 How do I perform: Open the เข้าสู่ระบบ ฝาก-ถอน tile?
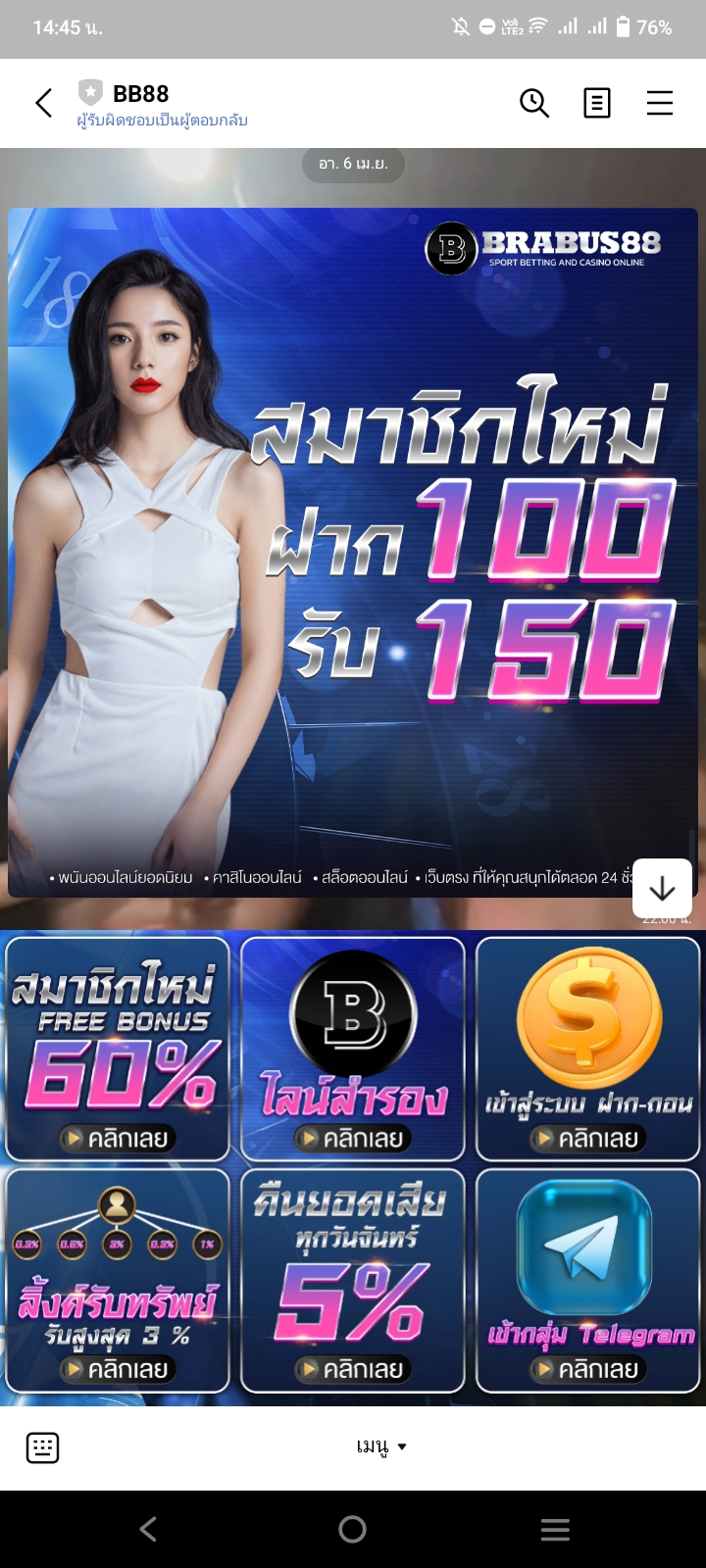pos(587,1049)
